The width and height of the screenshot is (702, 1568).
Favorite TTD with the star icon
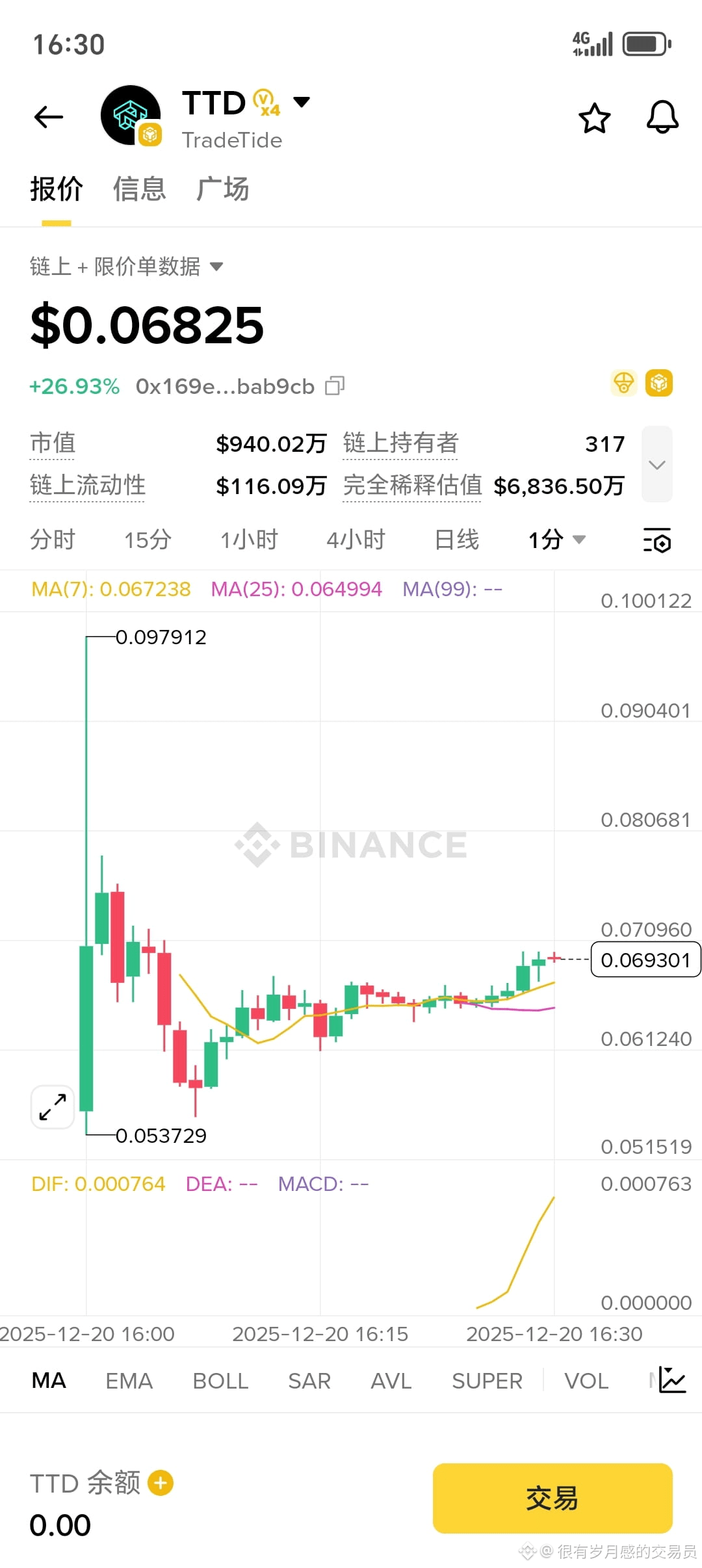tap(594, 118)
